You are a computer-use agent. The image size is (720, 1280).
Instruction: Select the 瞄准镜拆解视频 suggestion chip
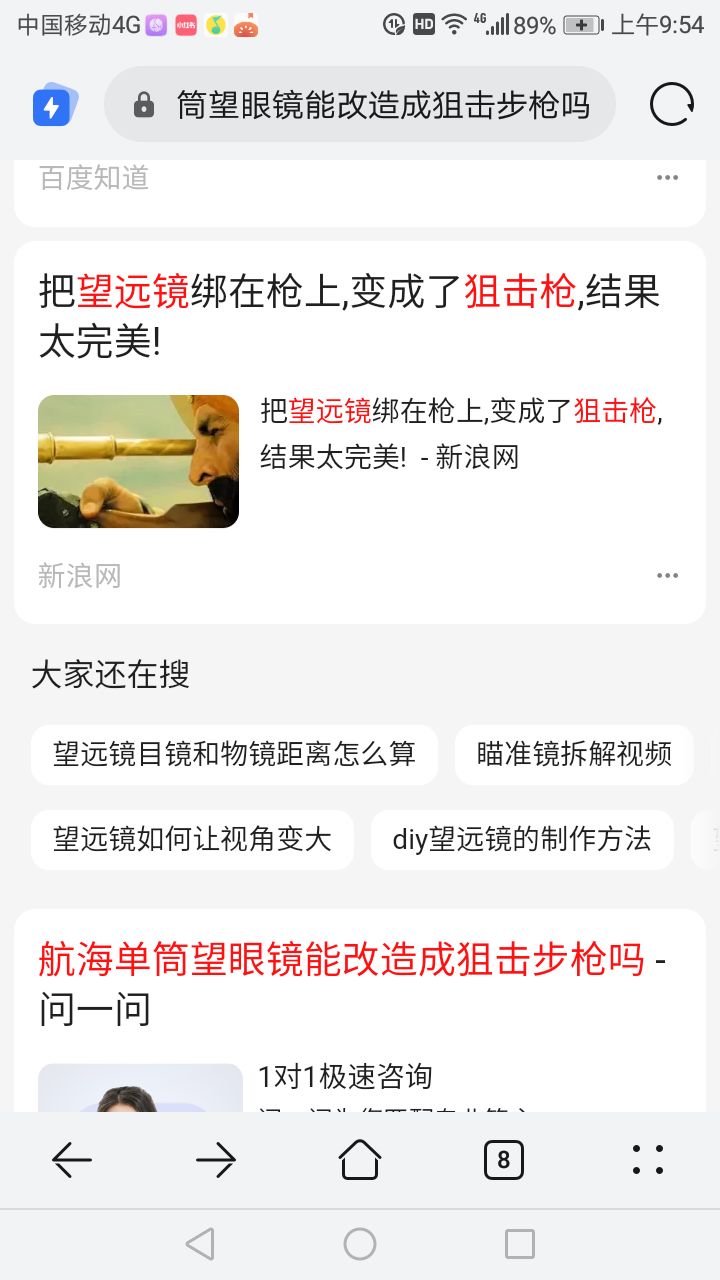574,754
